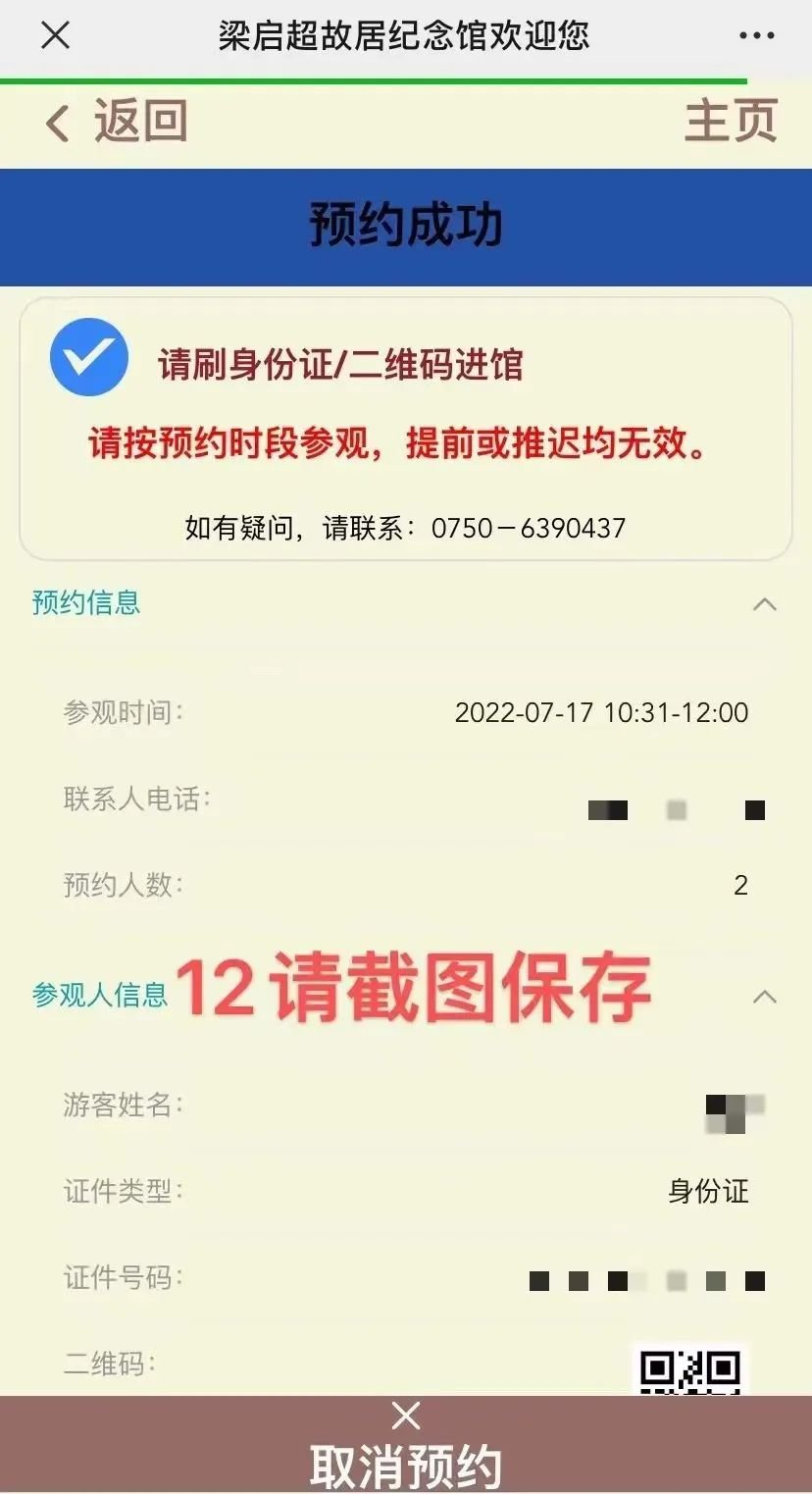Collapse the 预约信息 section
Viewport: 812px width, 1494px height.
(764, 604)
